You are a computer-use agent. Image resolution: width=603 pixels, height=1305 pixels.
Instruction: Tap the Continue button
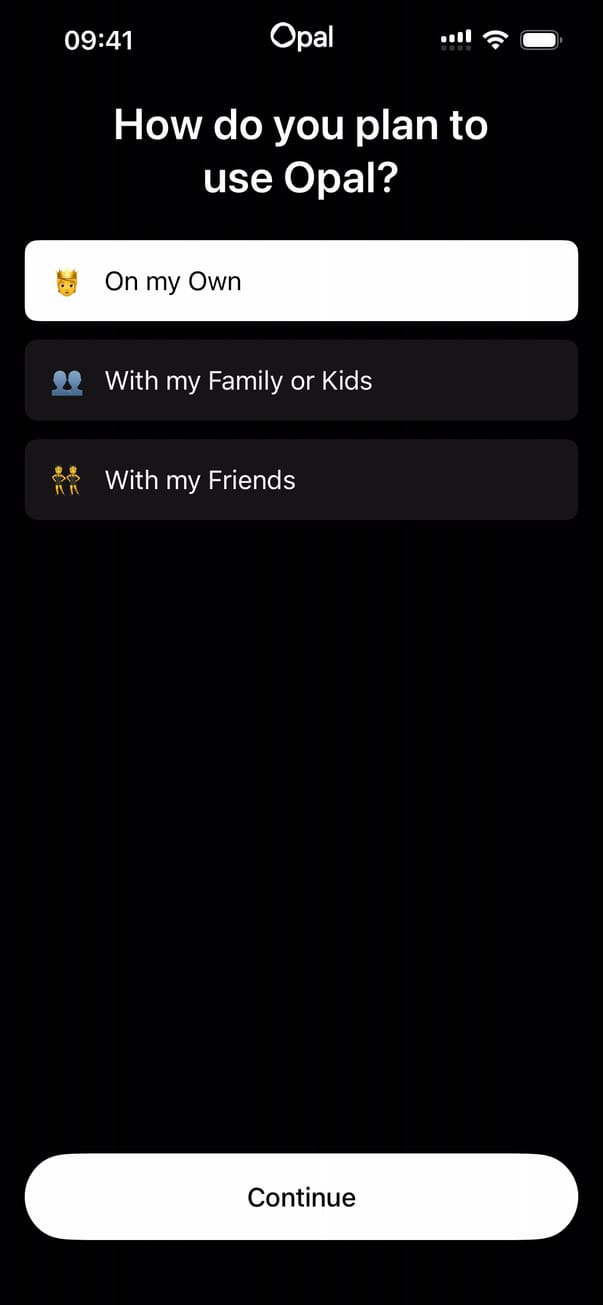301,1197
